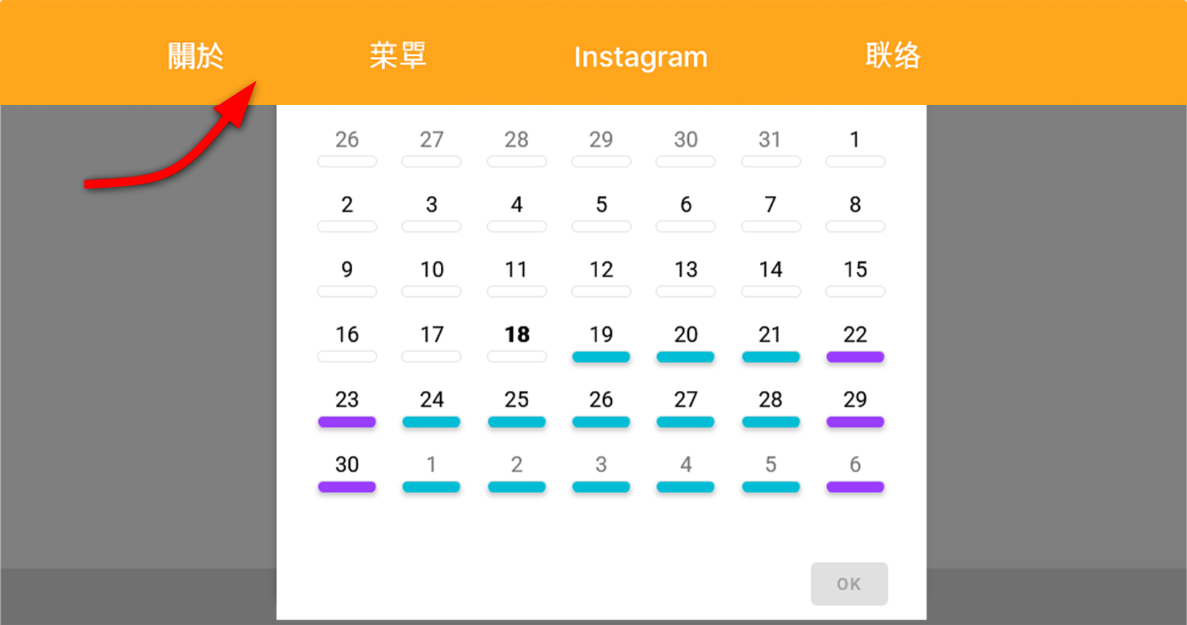Select the 25th as the date
The width and height of the screenshot is (1187, 625).
[x=516, y=401]
